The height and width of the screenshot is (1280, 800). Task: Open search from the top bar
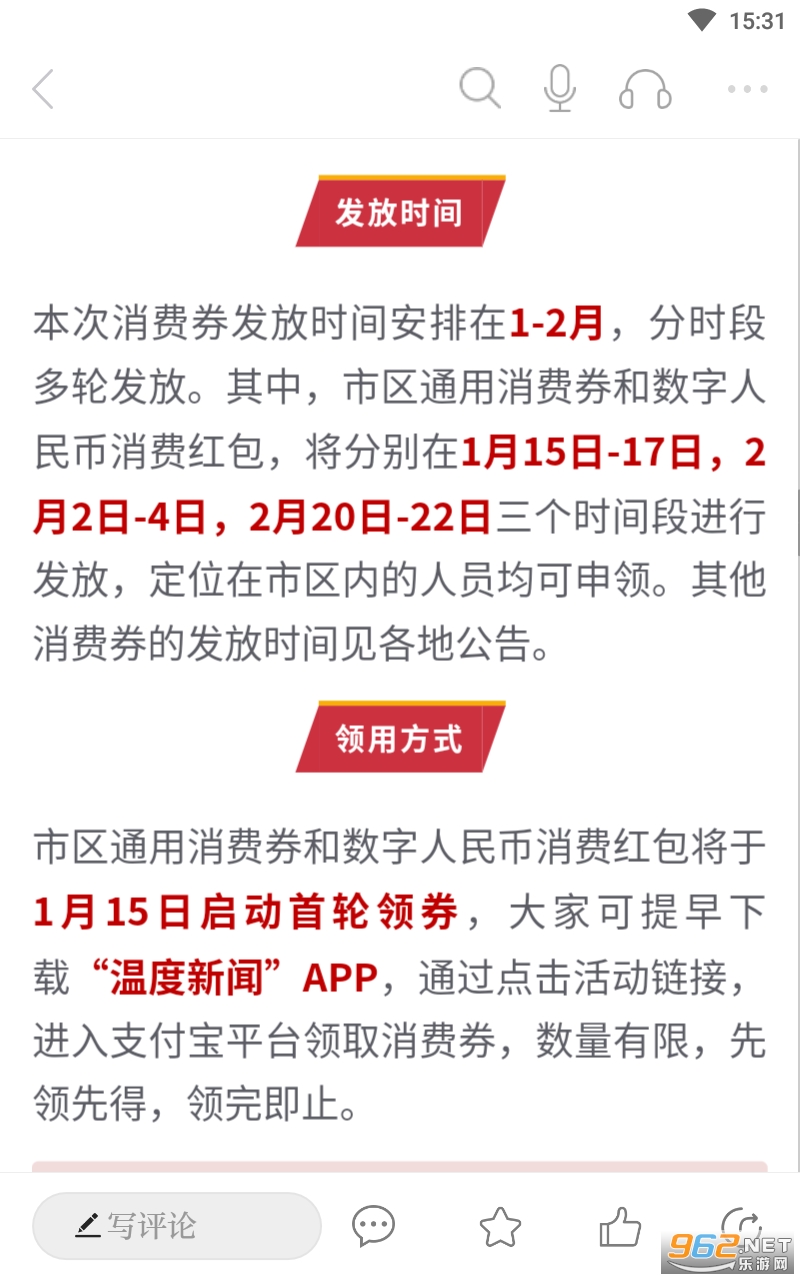click(479, 89)
